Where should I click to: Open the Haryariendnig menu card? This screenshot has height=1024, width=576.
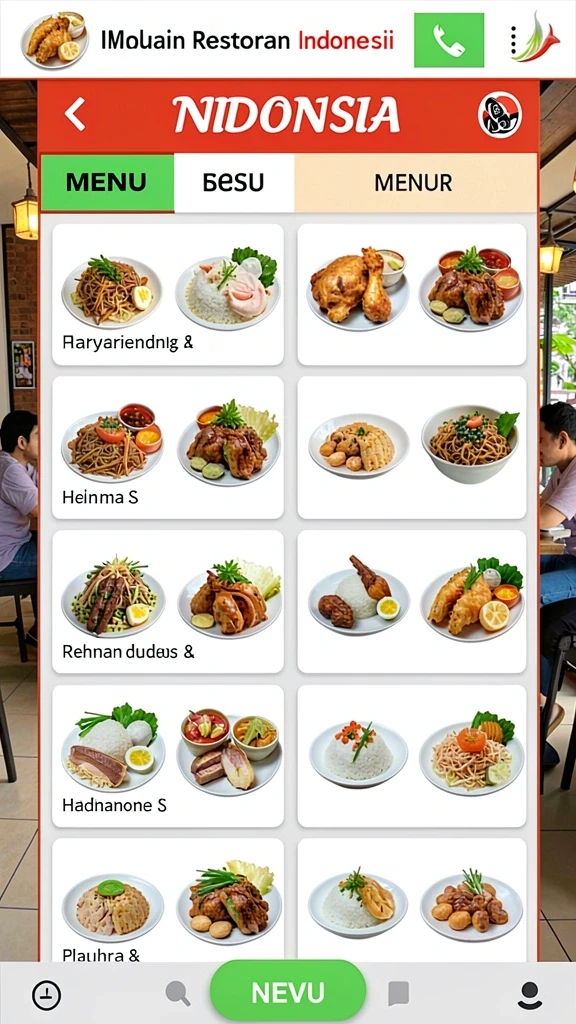(x=168, y=295)
